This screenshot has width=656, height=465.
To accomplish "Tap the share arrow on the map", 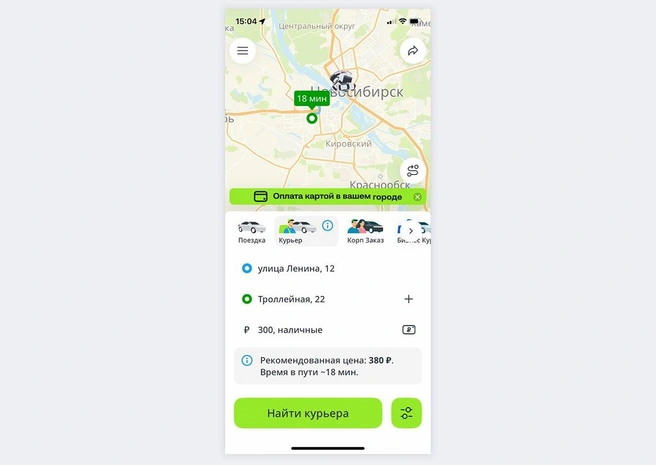I will pos(412,50).
